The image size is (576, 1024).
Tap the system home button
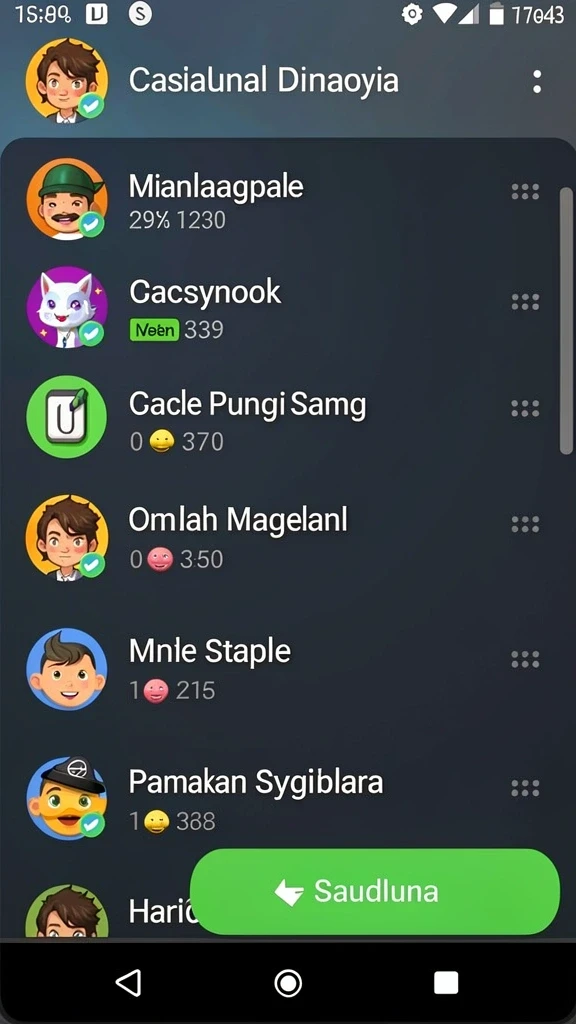(288, 982)
